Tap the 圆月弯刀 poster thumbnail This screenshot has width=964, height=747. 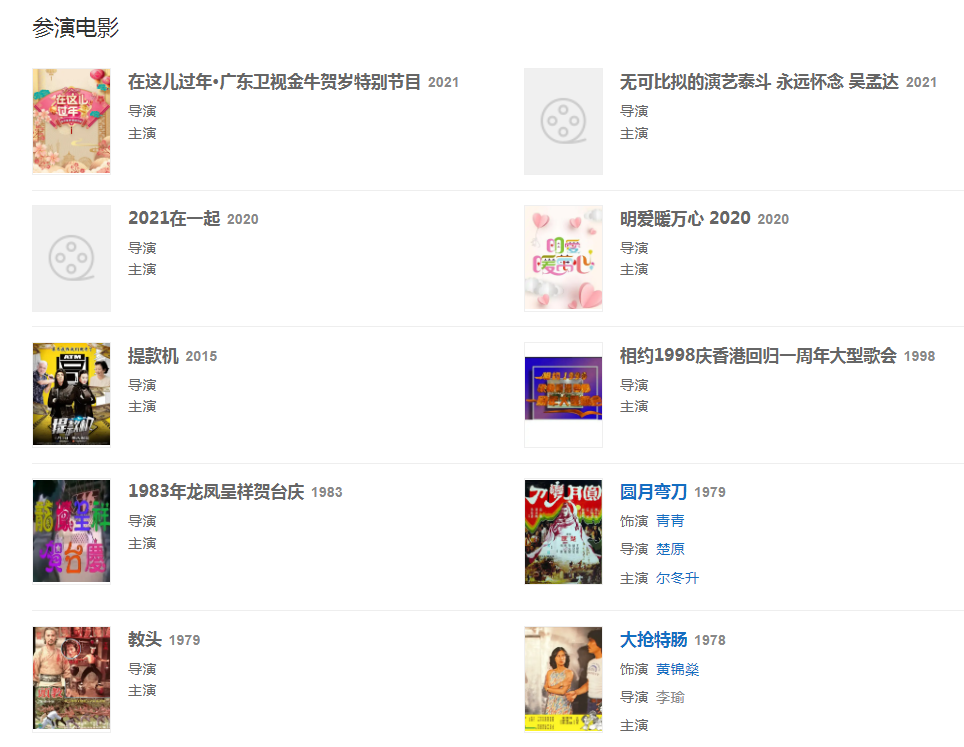pos(563,531)
